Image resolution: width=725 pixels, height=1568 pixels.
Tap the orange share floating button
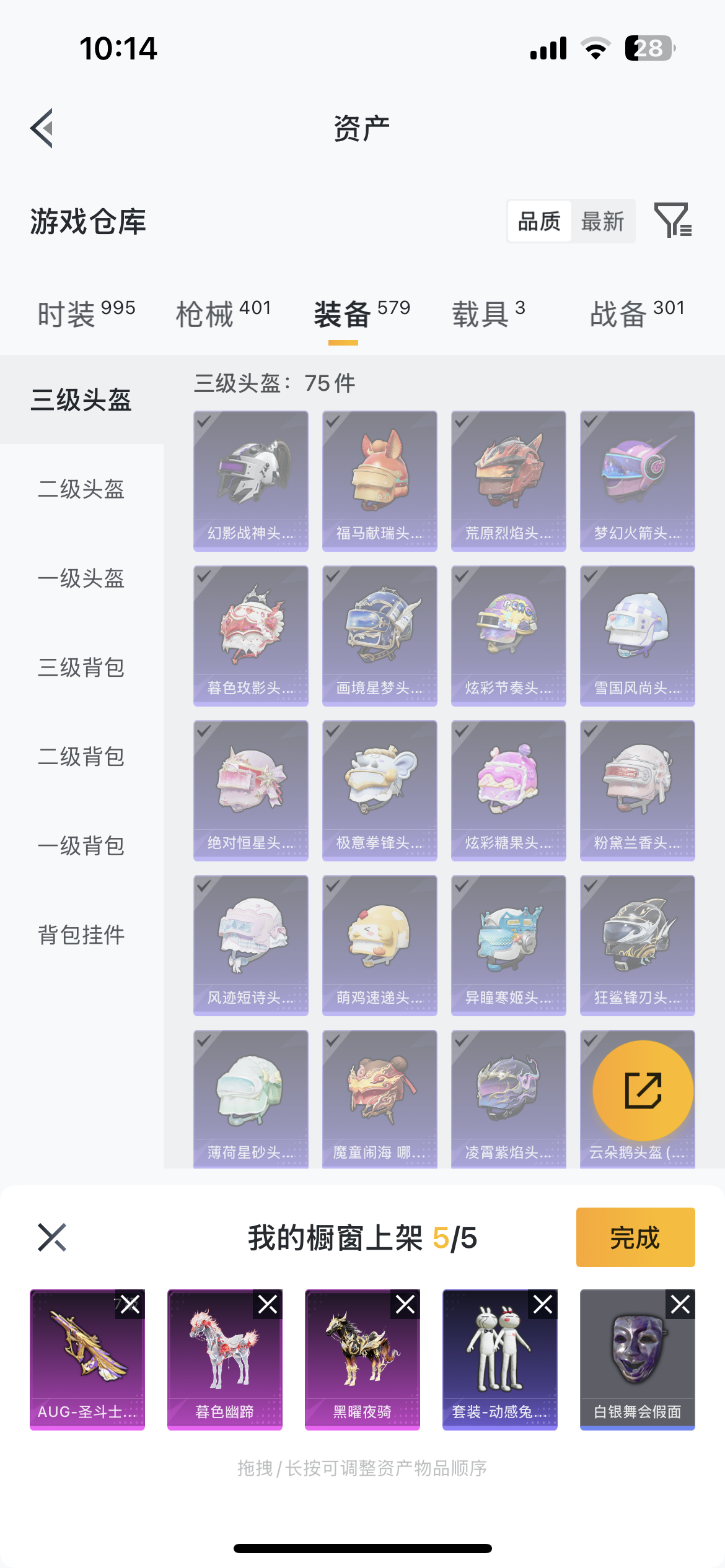[643, 1091]
